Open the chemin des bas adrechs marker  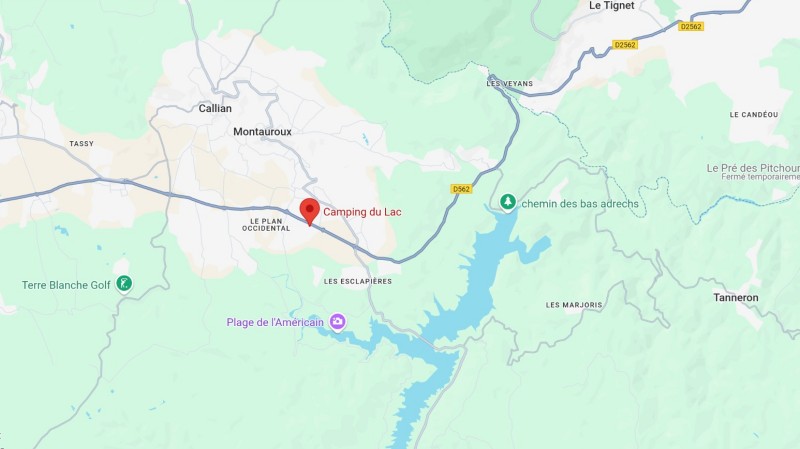(508, 203)
